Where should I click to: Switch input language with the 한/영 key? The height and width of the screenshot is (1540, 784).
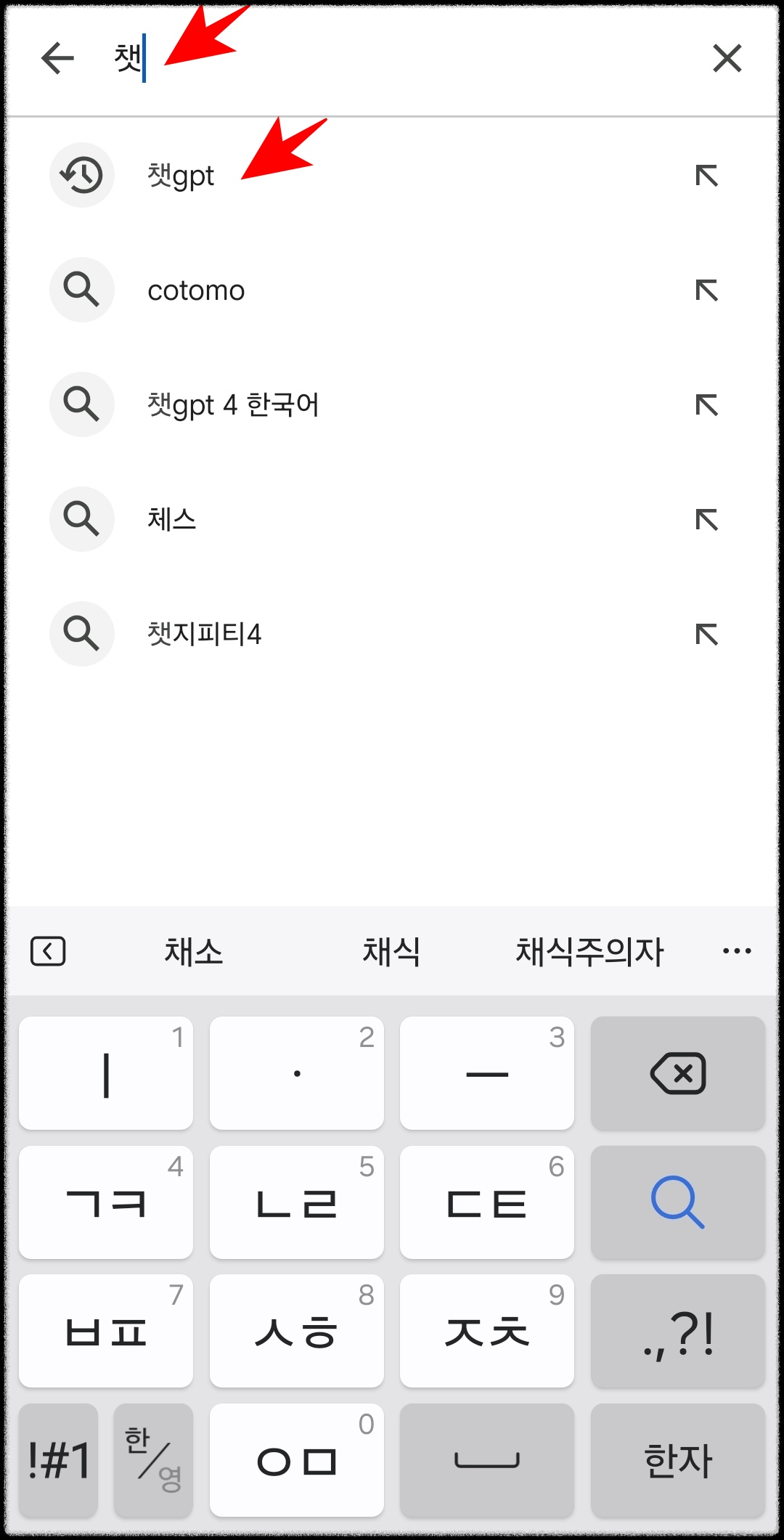pyautogui.click(x=153, y=1460)
